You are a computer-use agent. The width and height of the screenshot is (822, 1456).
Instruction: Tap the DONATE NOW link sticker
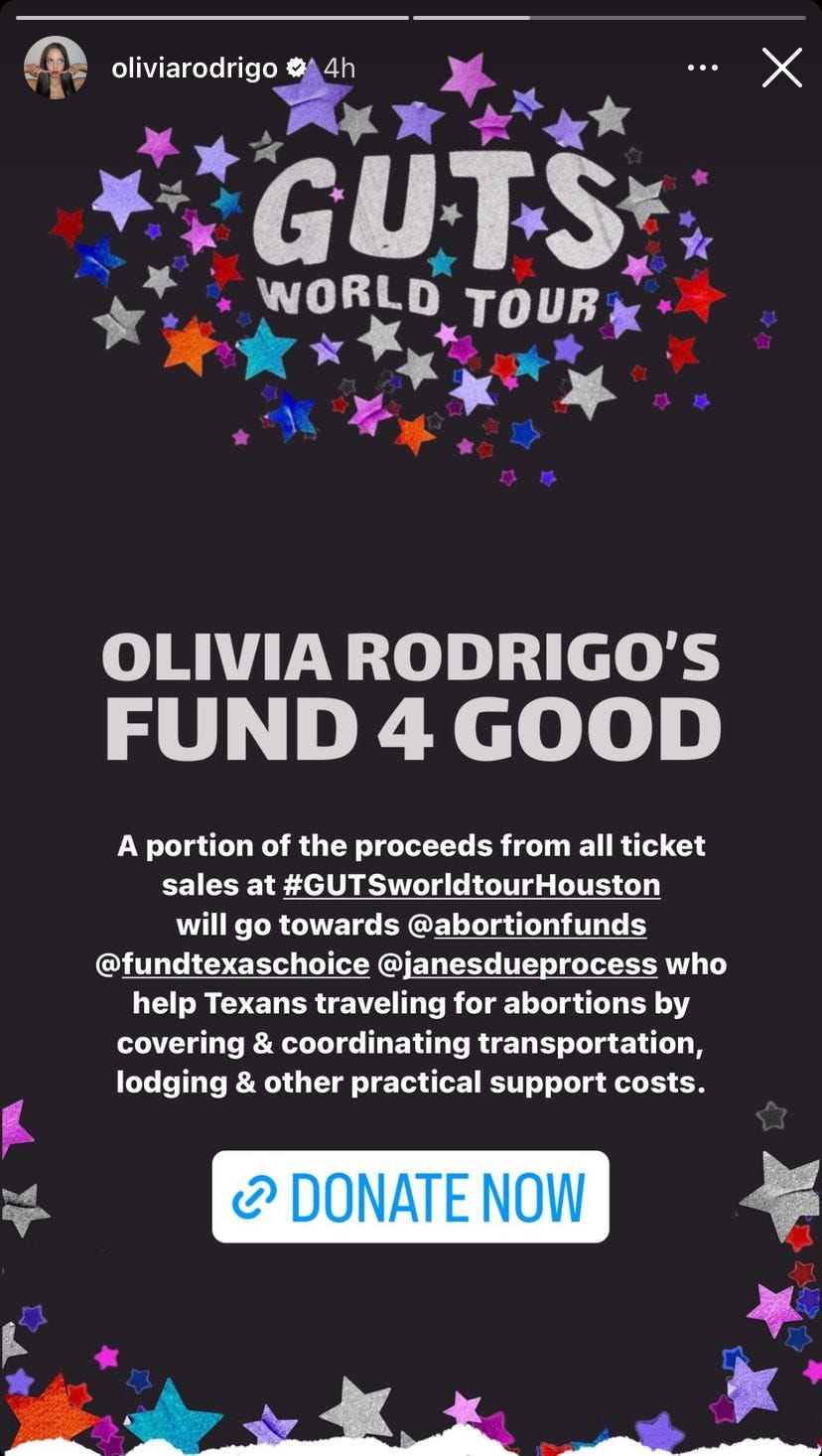click(x=410, y=1197)
